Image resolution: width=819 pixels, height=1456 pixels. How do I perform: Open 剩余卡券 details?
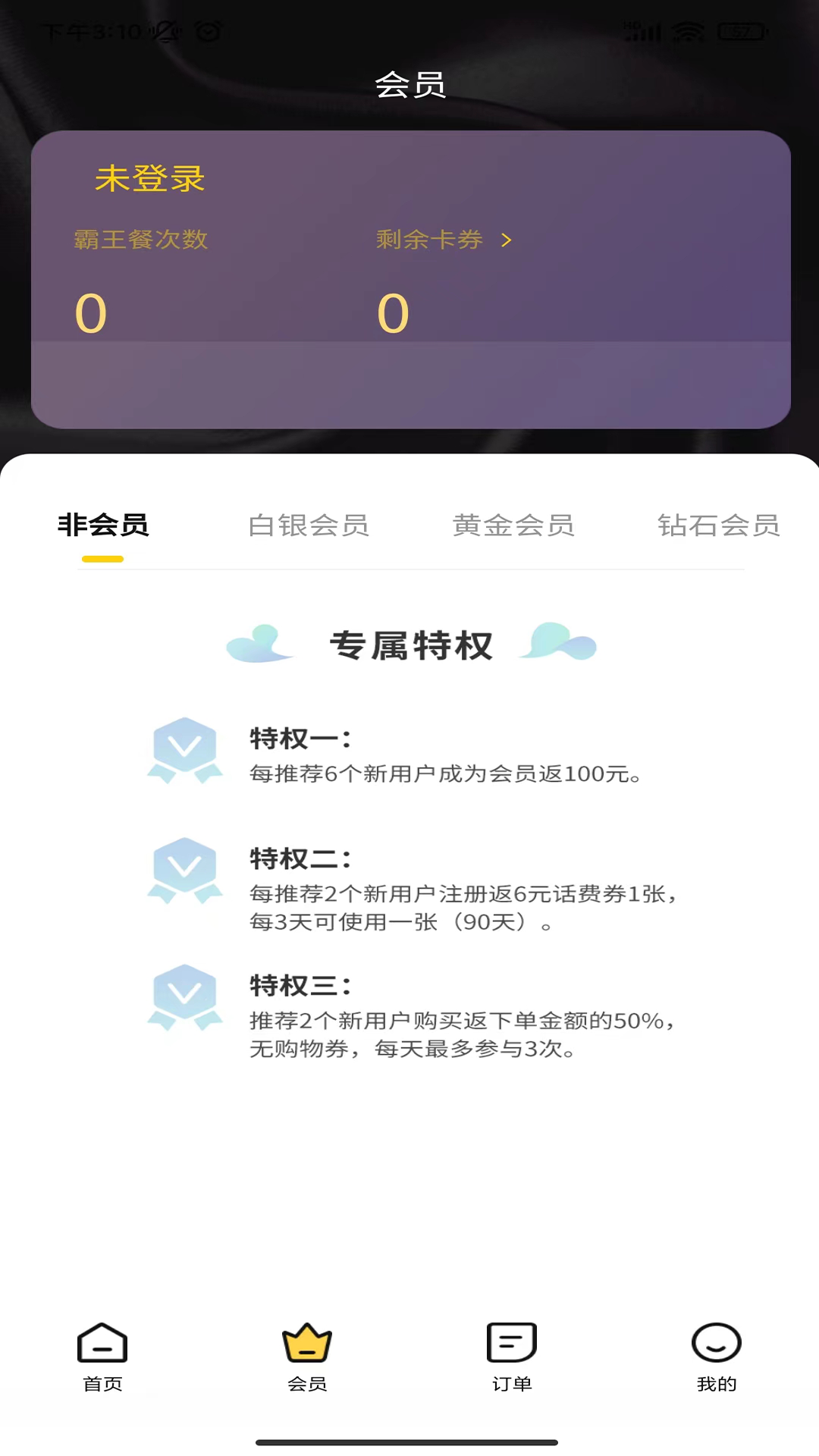(444, 240)
